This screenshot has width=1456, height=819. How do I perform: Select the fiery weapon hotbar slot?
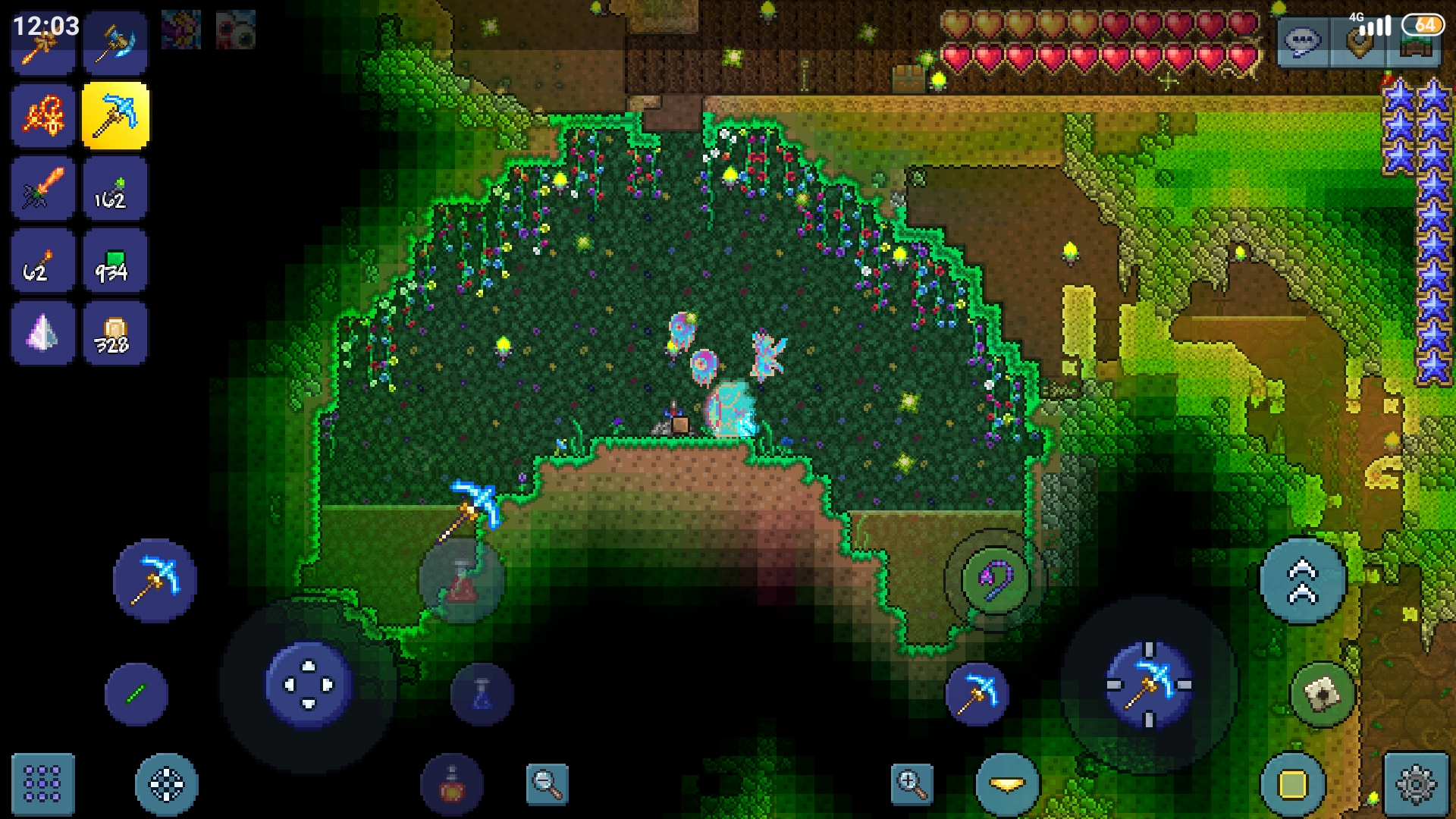42,115
